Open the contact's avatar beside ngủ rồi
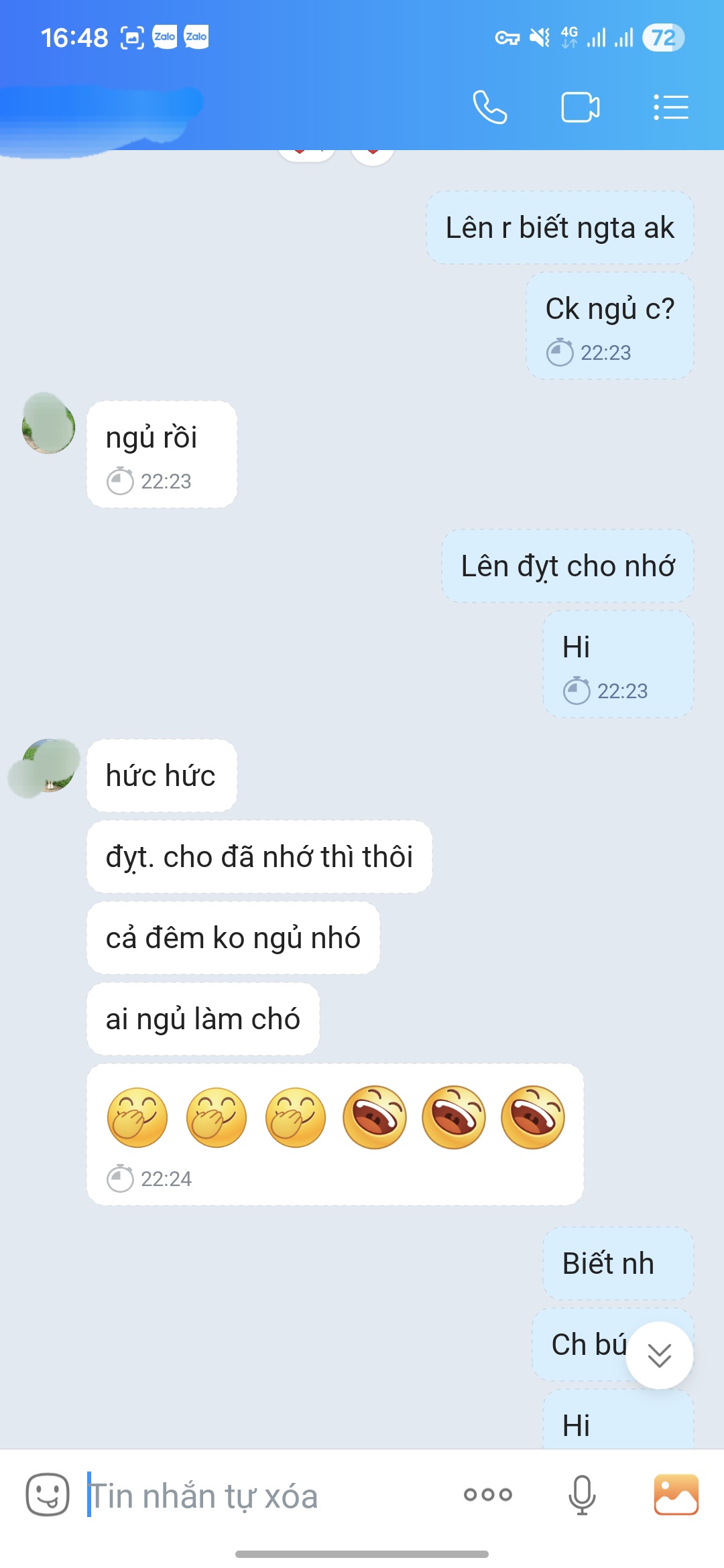 click(x=49, y=424)
